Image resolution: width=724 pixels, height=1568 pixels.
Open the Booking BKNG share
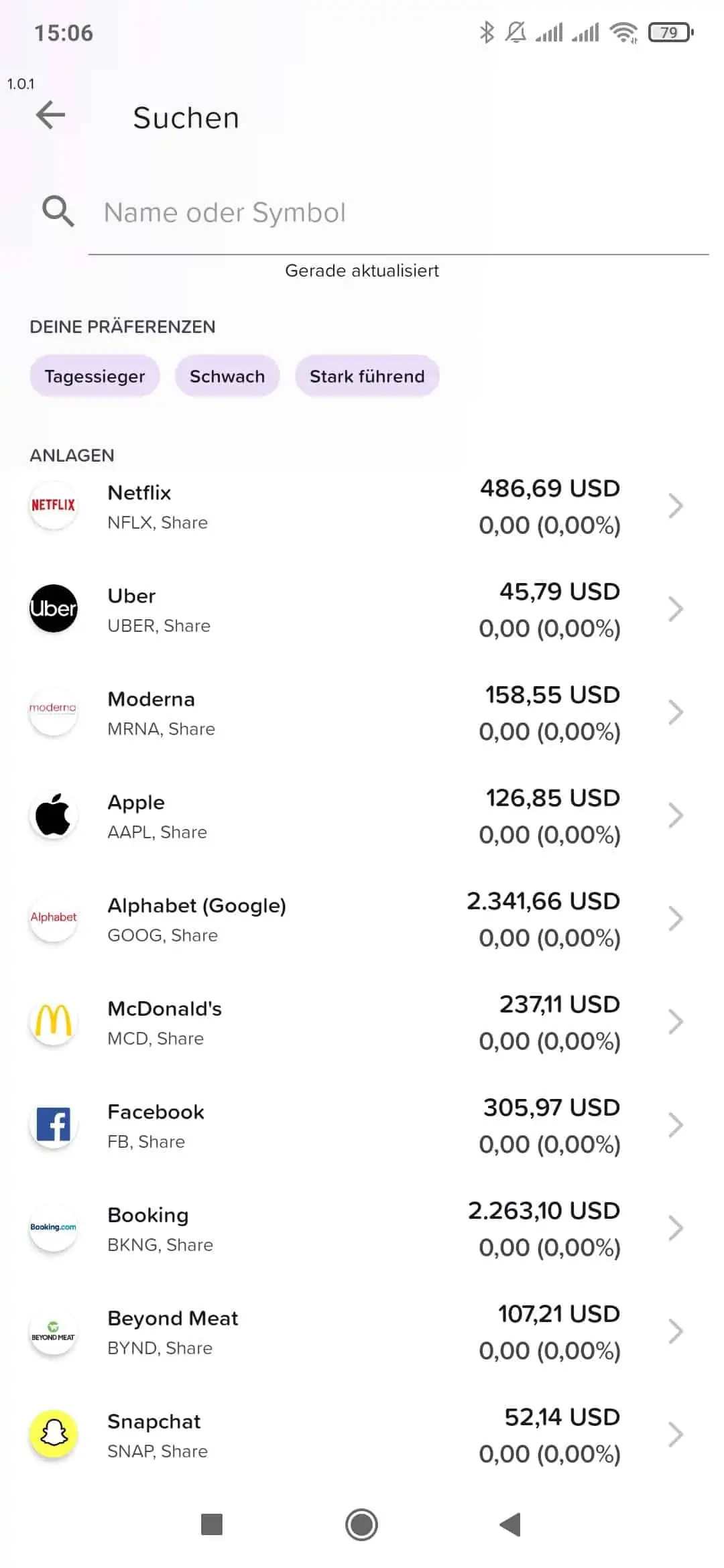362,1229
